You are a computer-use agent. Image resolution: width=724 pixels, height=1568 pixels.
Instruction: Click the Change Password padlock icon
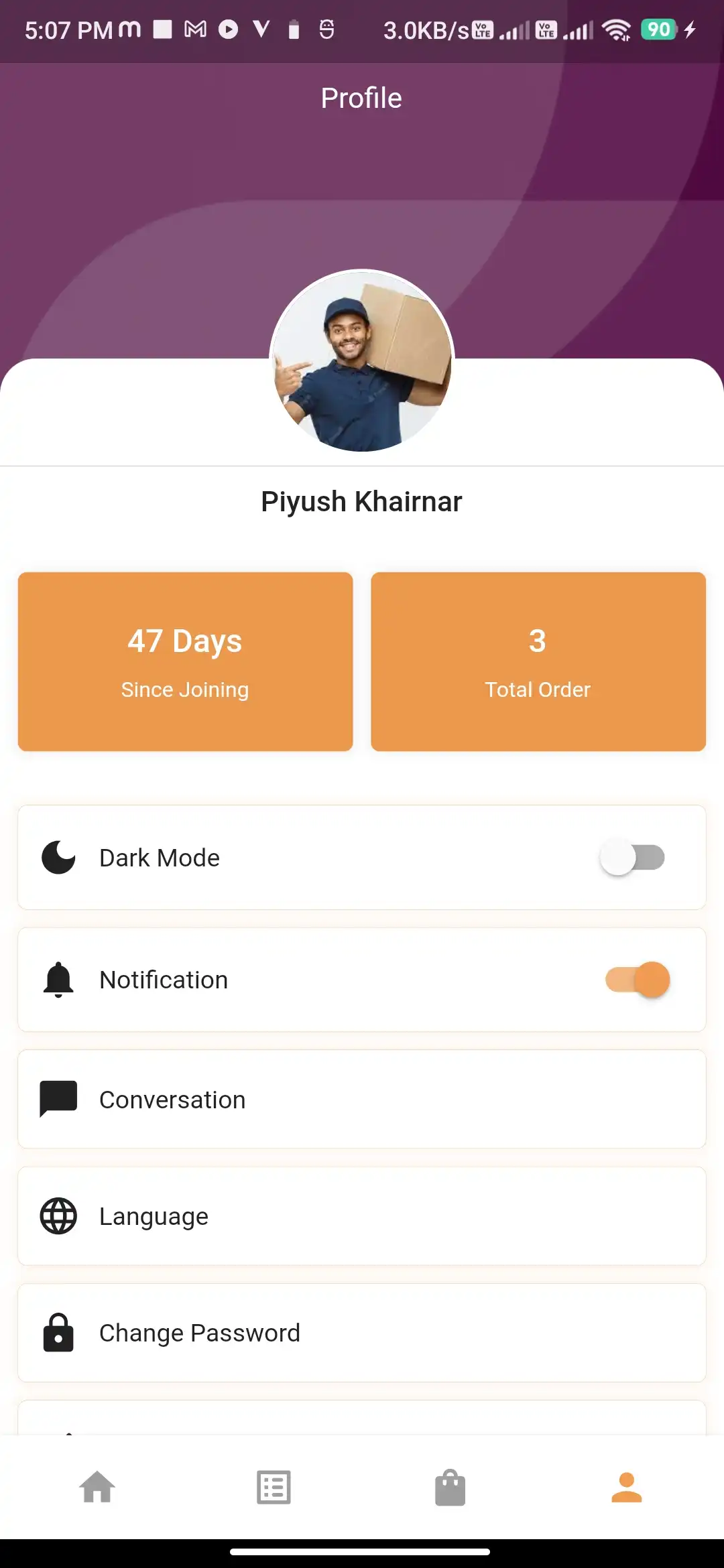point(59,1333)
